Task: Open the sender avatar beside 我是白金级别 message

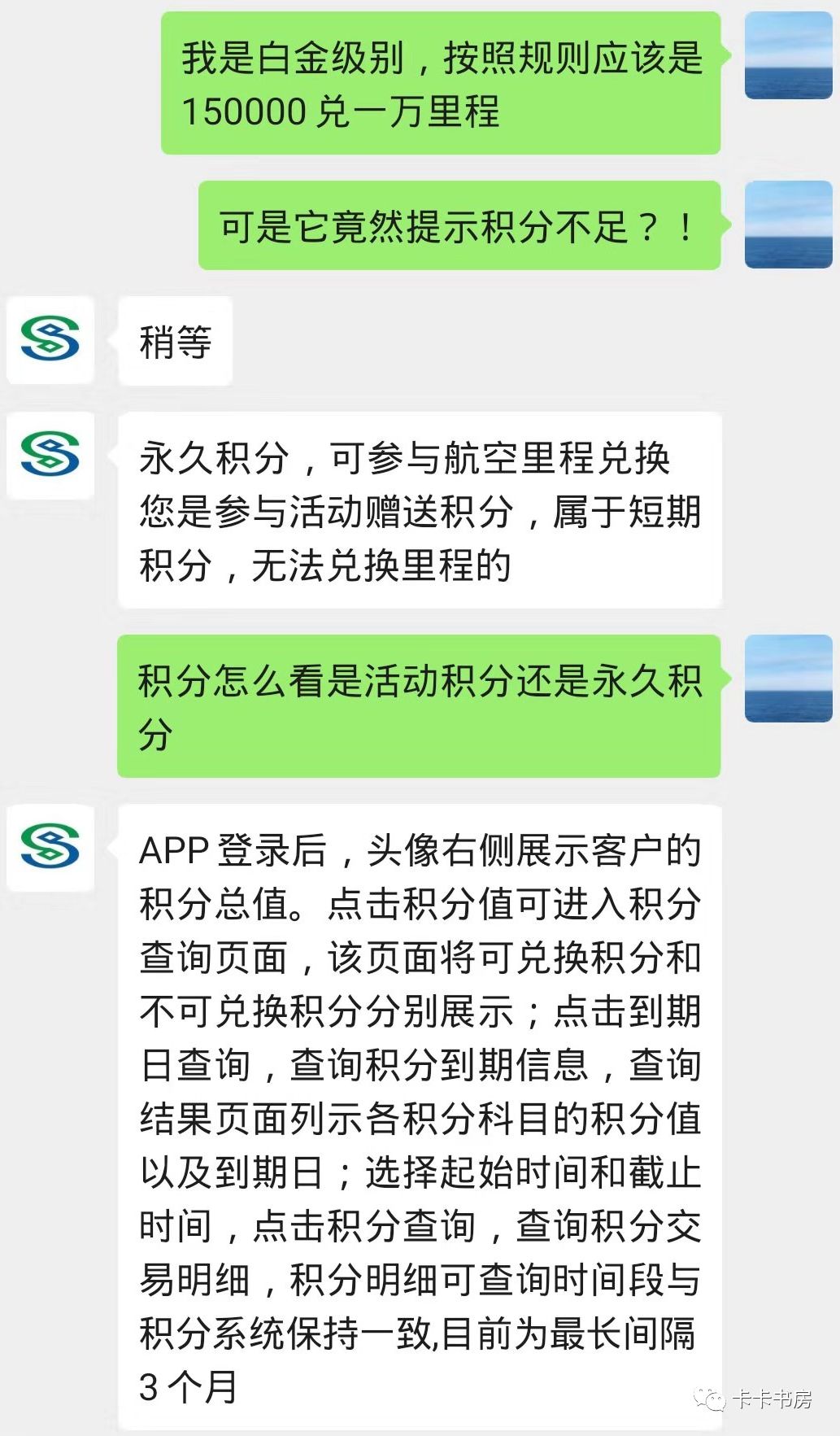Action: coord(788,55)
